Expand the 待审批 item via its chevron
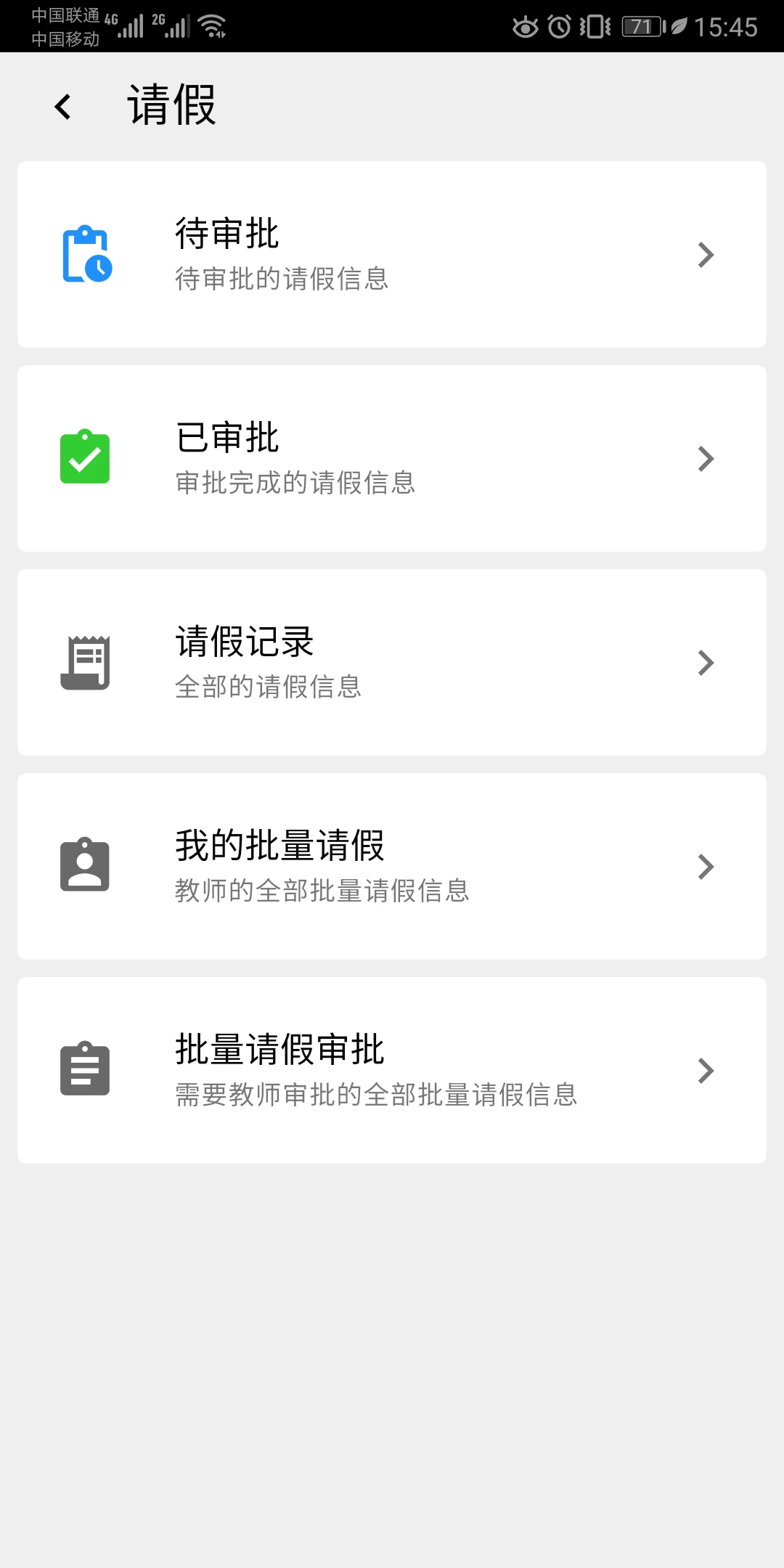This screenshot has height=1568, width=784. 704,254
